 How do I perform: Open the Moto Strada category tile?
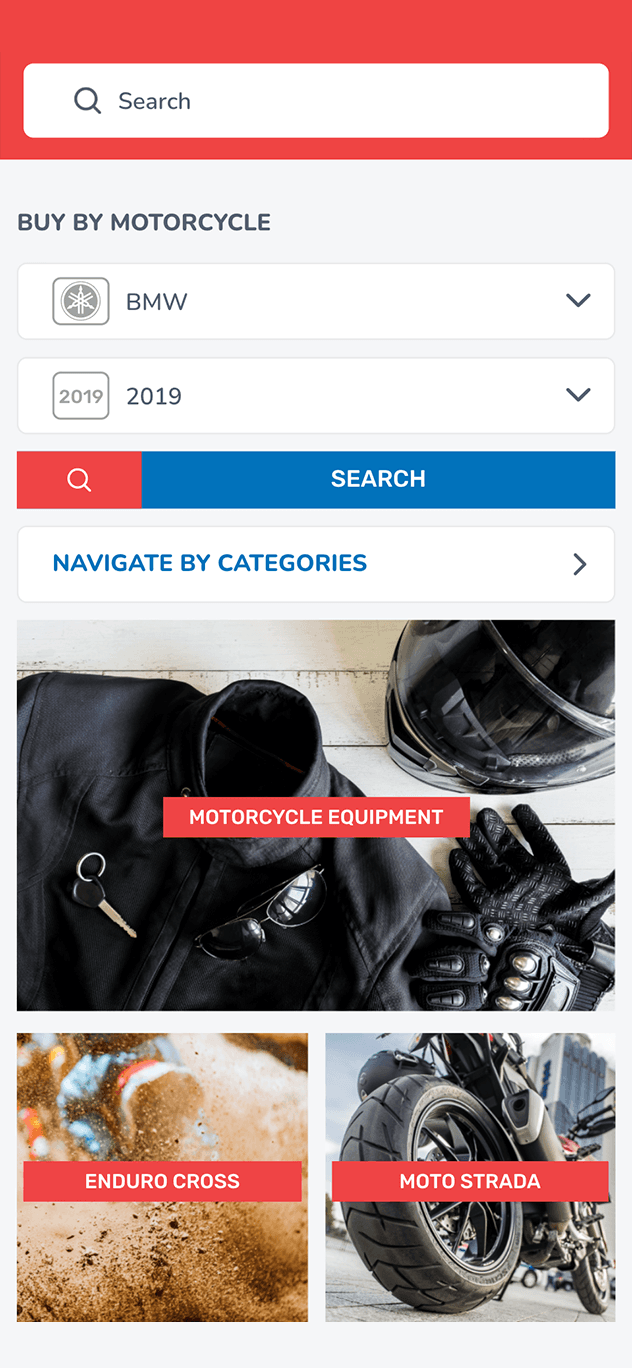point(470,1178)
